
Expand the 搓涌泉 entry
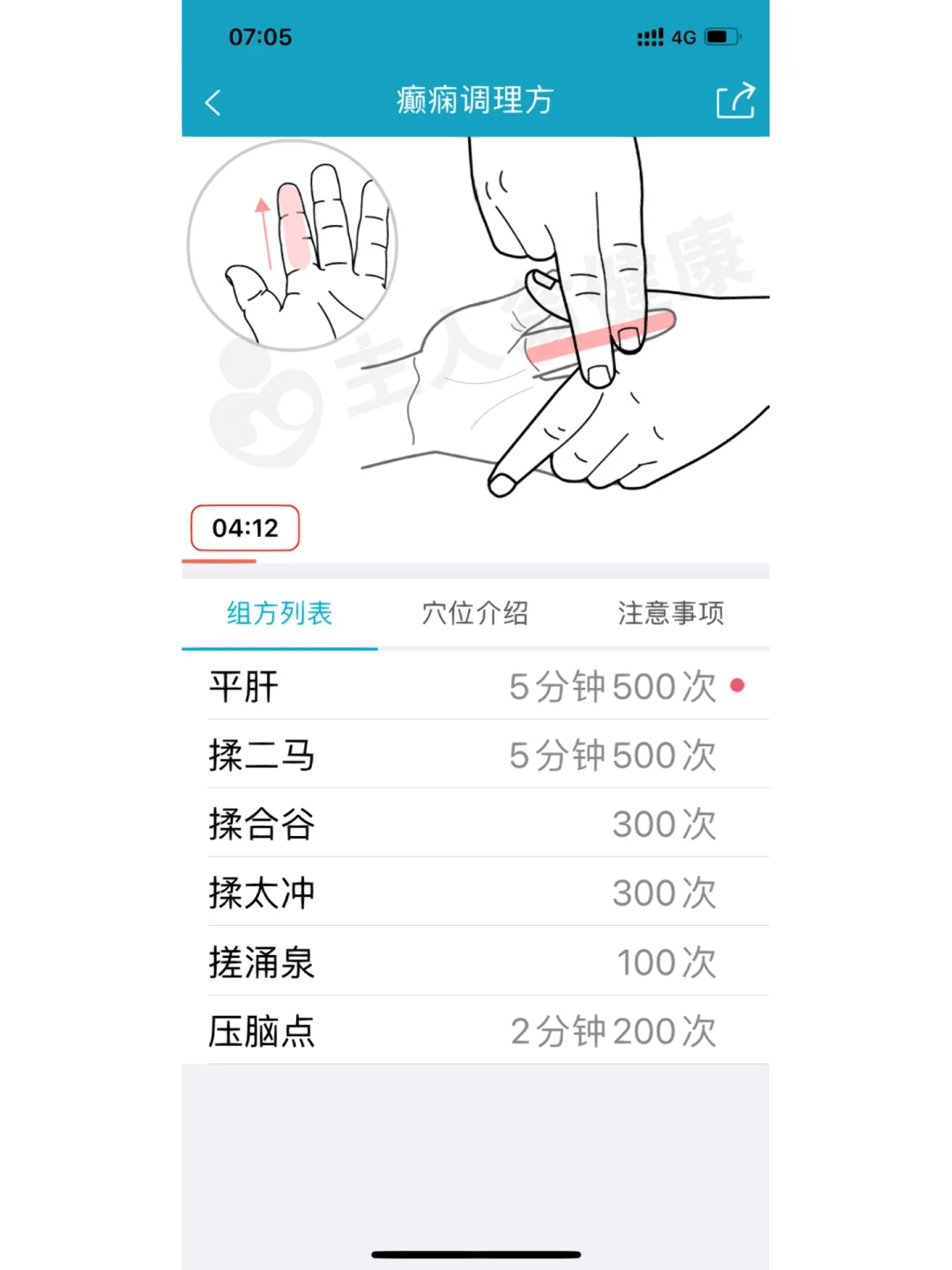point(476,961)
